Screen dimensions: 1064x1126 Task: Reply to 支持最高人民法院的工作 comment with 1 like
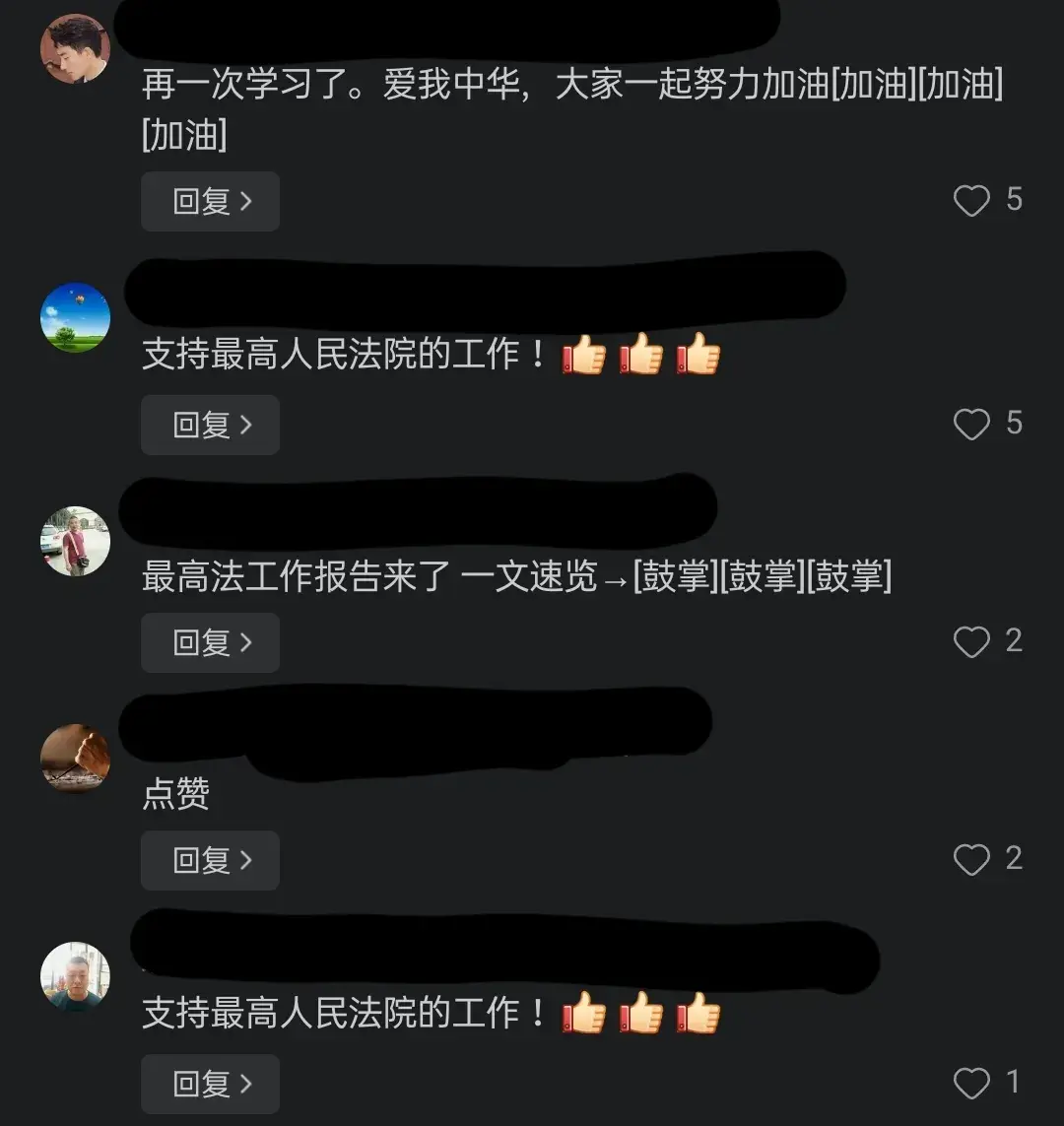pyautogui.click(x=210, y=1085)
